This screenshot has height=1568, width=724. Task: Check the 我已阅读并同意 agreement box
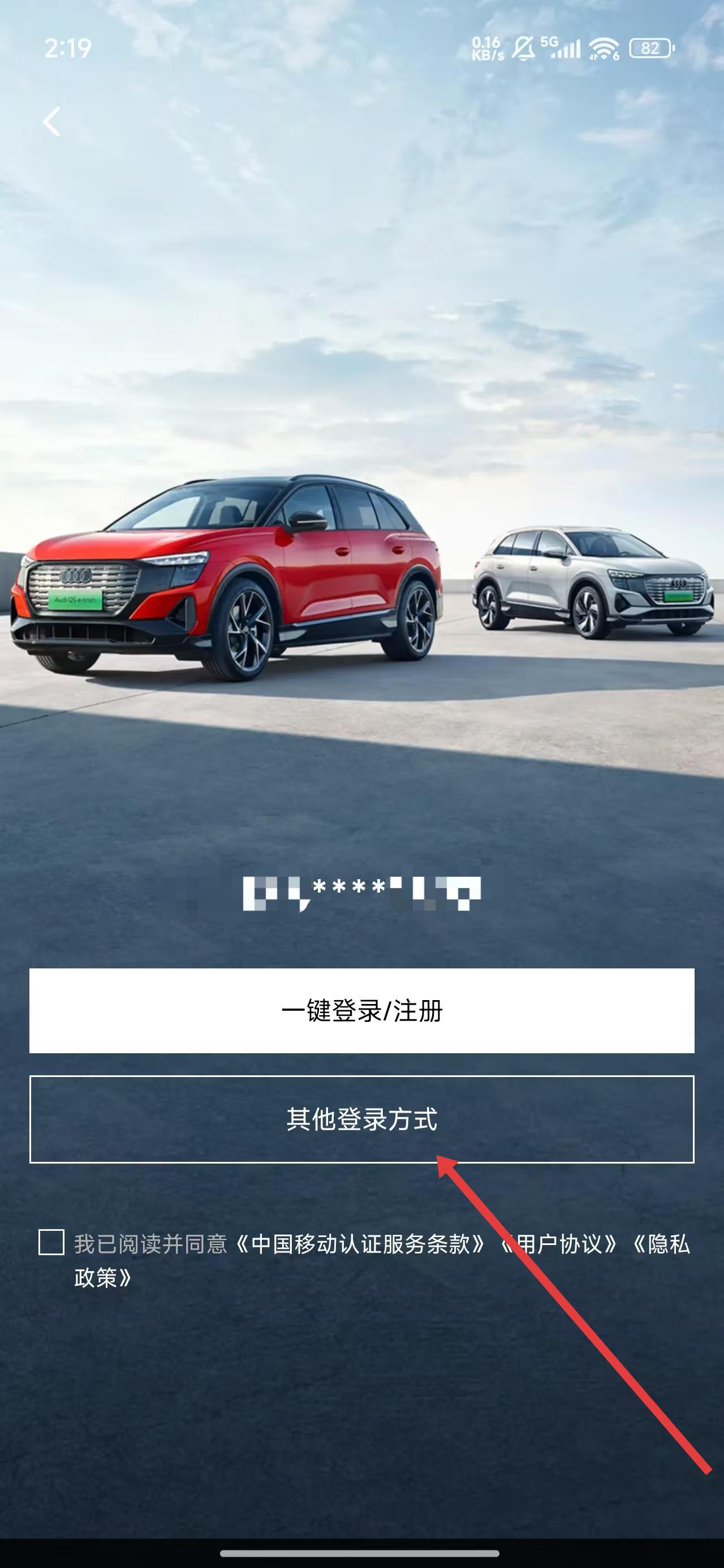[51, 1242]
